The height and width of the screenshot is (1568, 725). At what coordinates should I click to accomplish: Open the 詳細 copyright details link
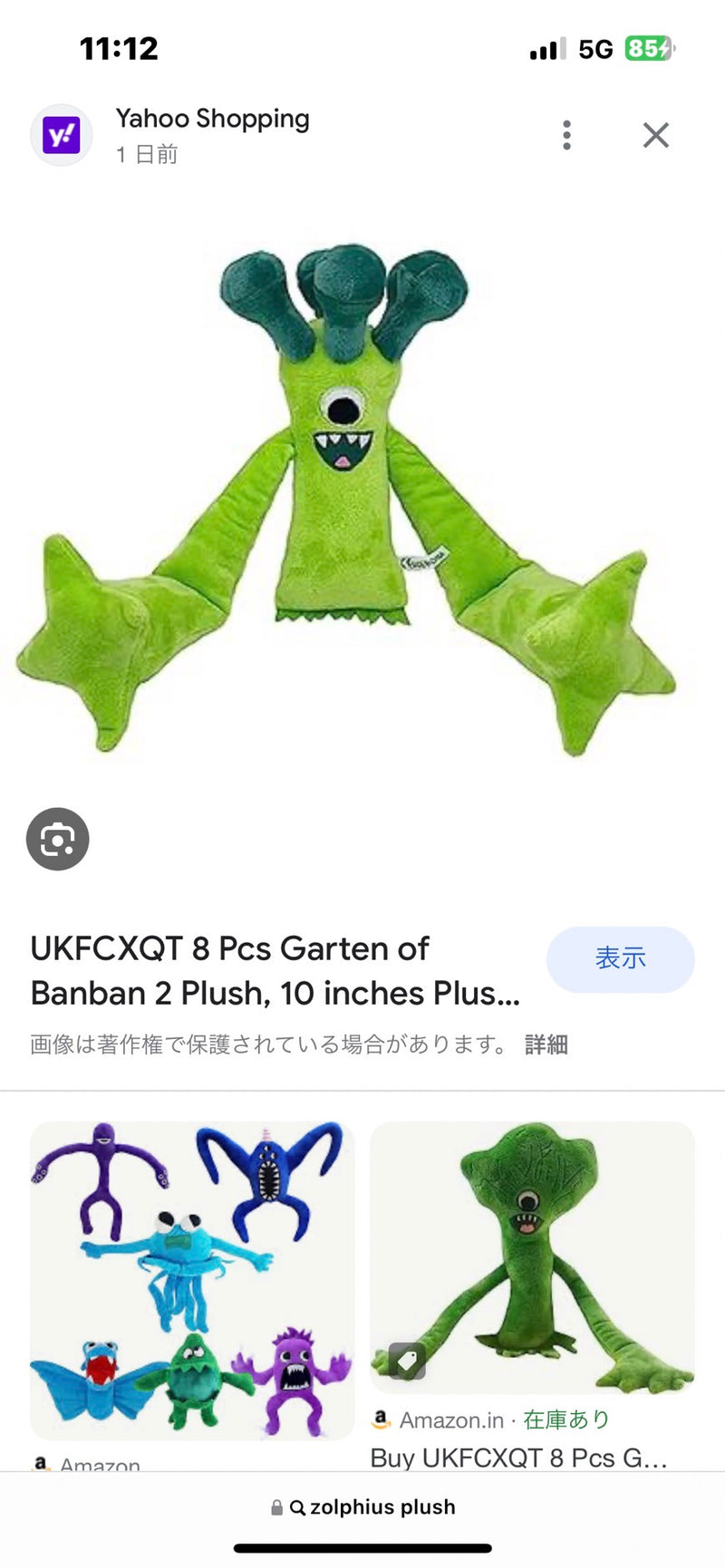click(x=546, y=1044)
